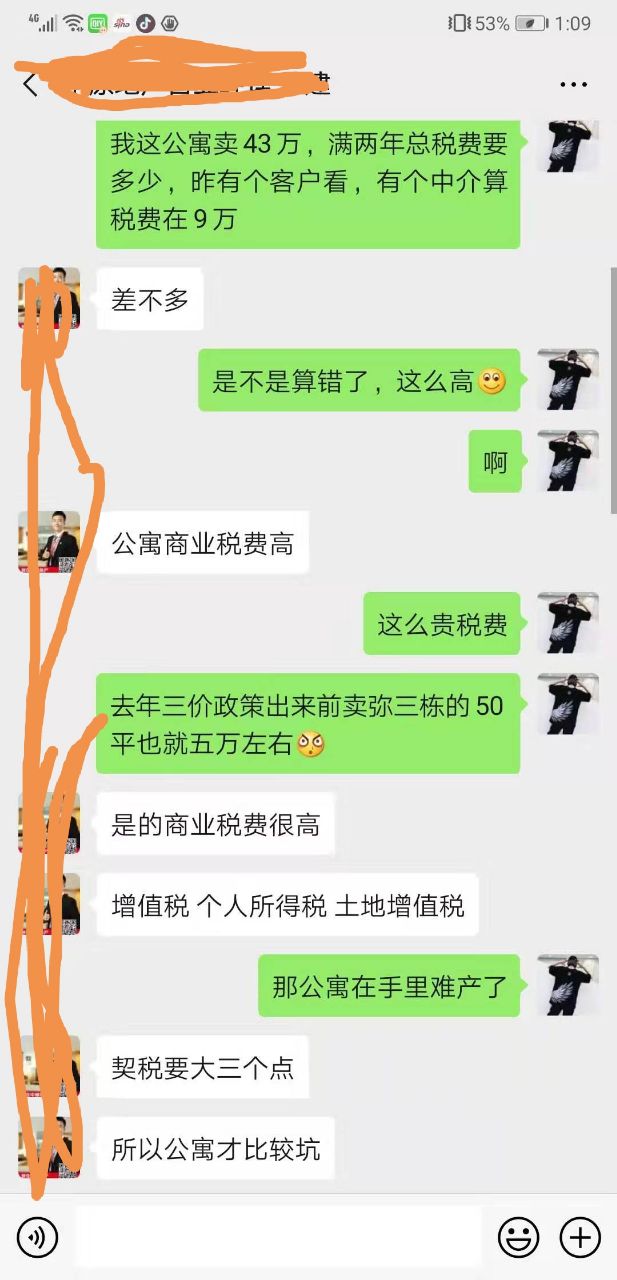Tap the message text input field
The height and width of the screenshot is (1280, 617).
pos(278,1238)
